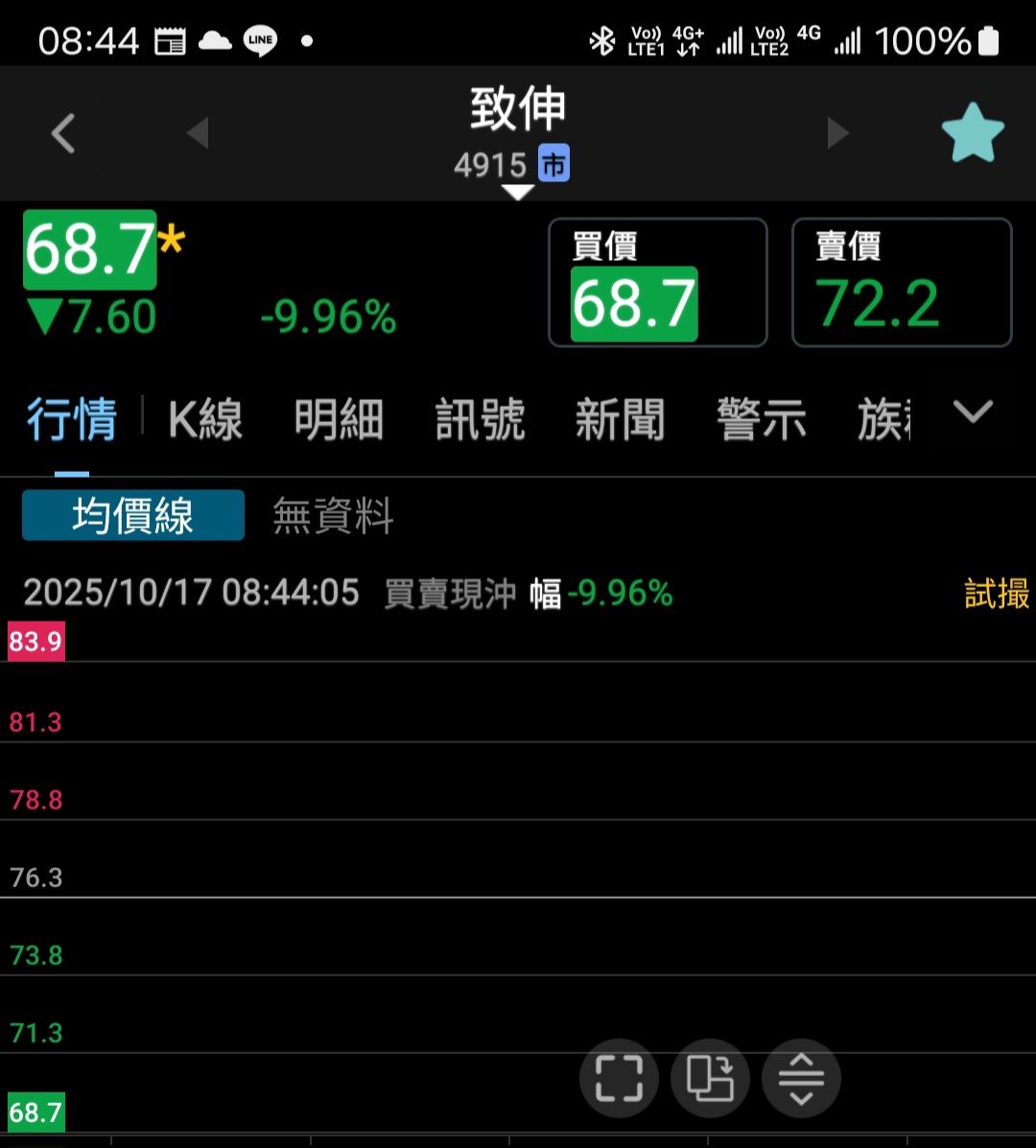Tap the screen rotate layout icon
The width and height of the screenshot is (1036, 1148).
[x=710, y=1078]
